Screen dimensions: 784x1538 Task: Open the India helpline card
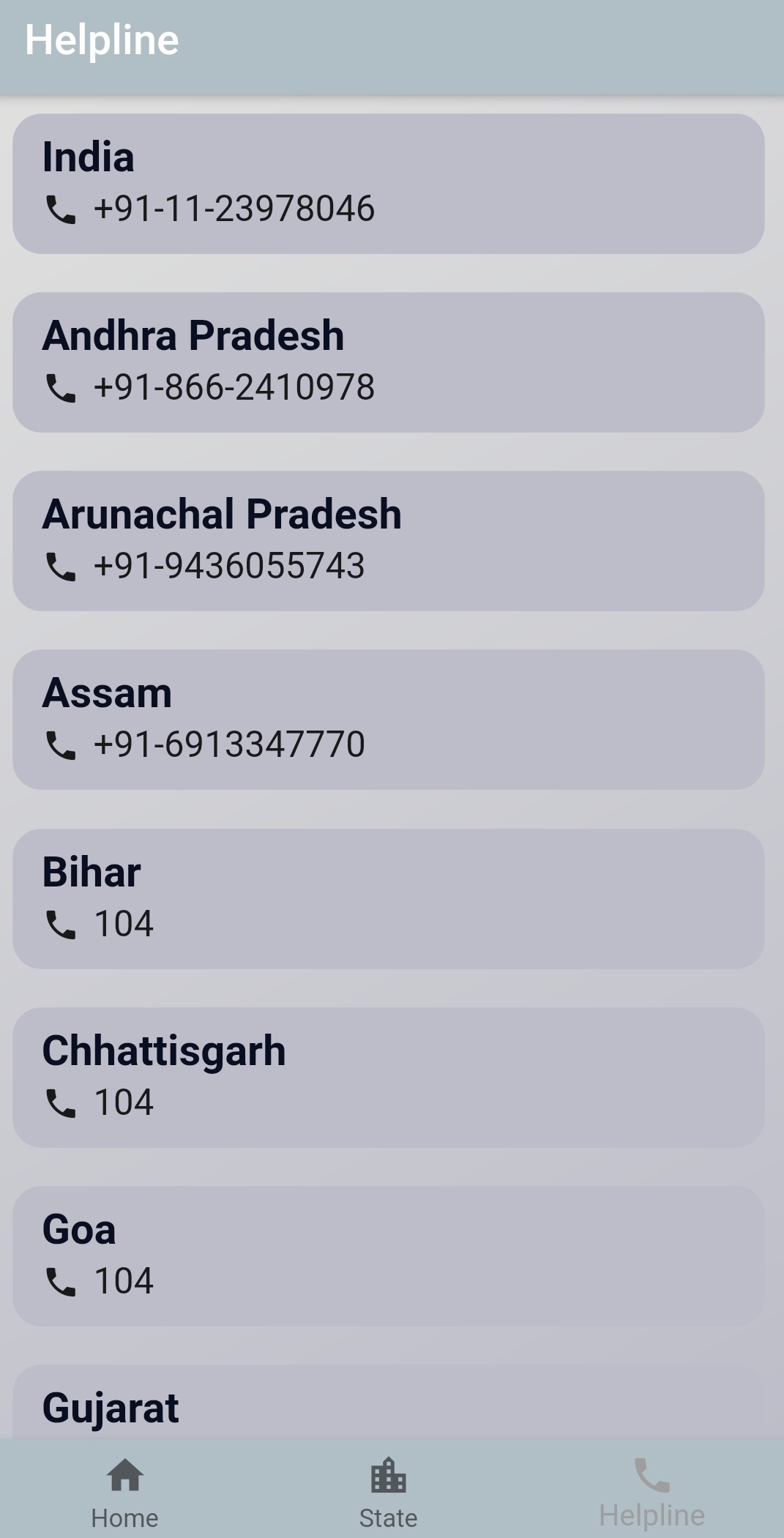tap(389, 184)
